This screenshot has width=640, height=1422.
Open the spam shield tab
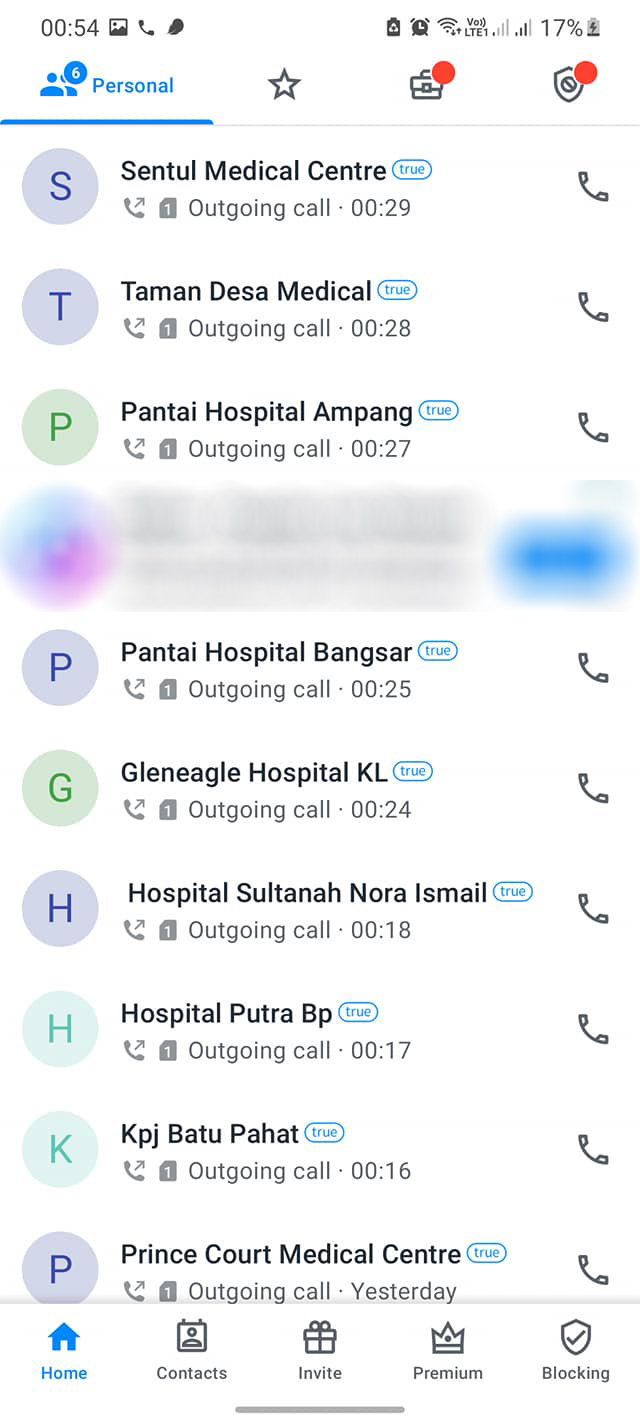pyautogui.click(x=569, y=86)
